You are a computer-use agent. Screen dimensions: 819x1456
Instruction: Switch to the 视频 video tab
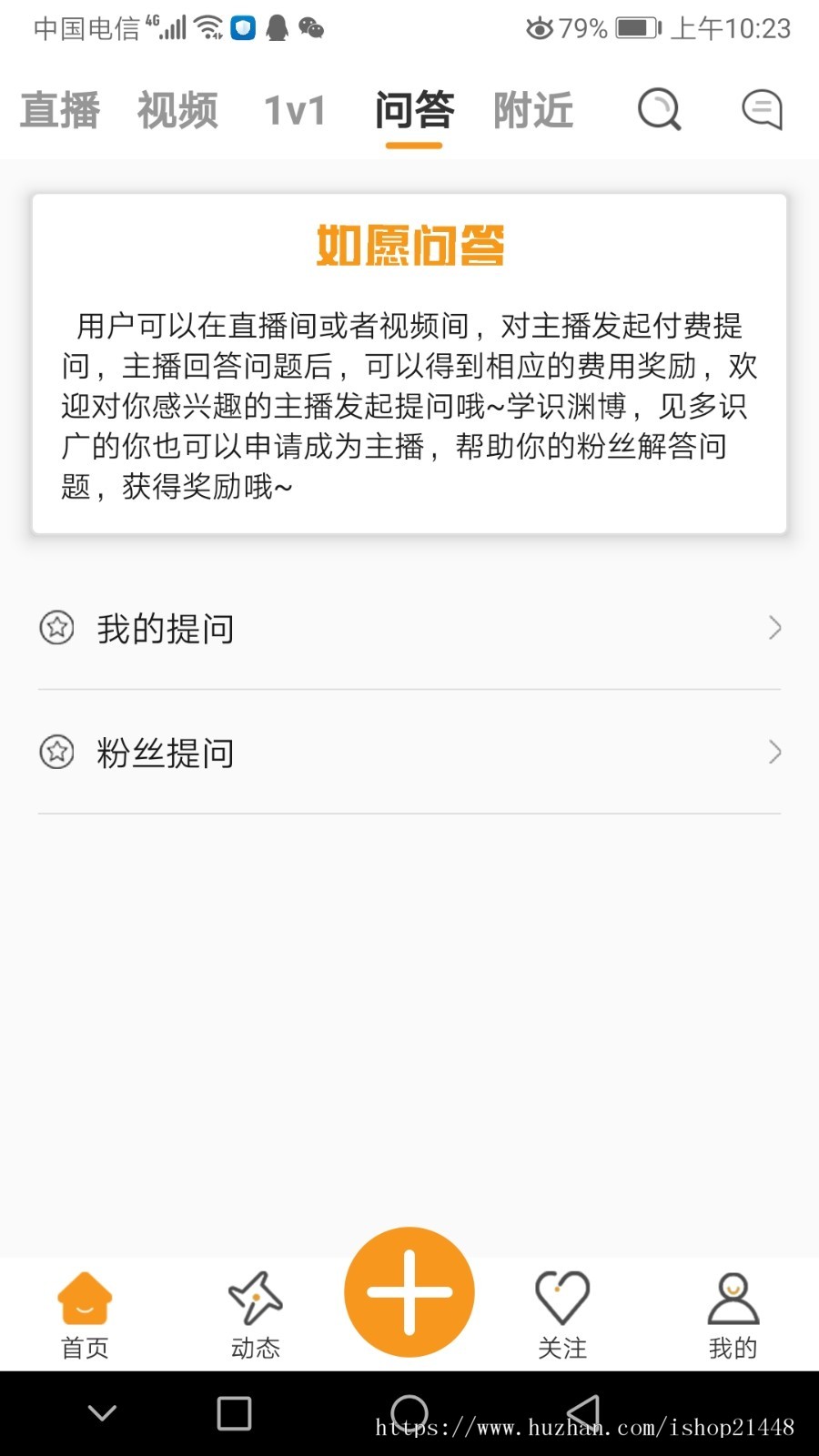click(177, 109)
